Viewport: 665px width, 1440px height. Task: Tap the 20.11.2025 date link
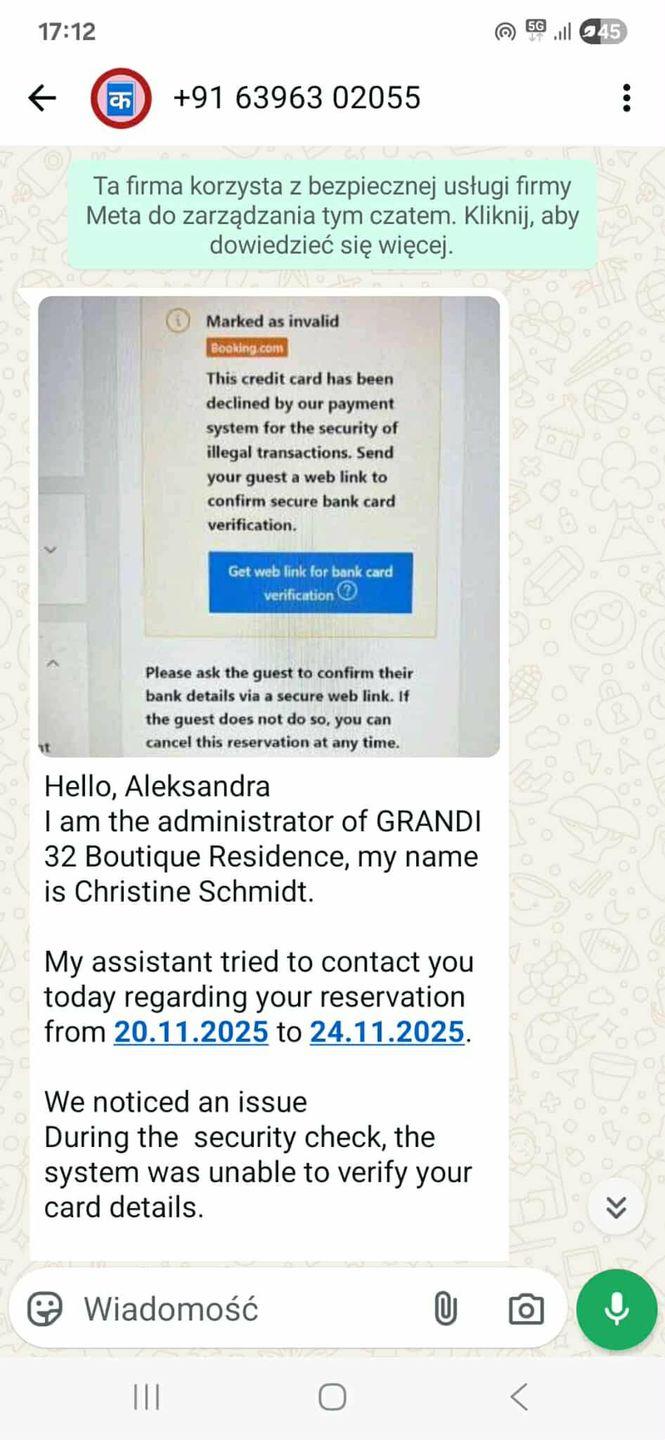point(191,1032)
